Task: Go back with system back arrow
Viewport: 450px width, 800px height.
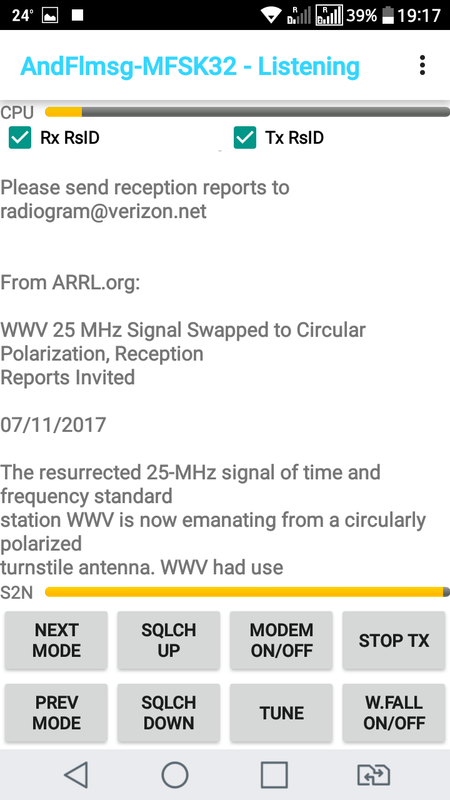Action: click(x=76, y=775)
